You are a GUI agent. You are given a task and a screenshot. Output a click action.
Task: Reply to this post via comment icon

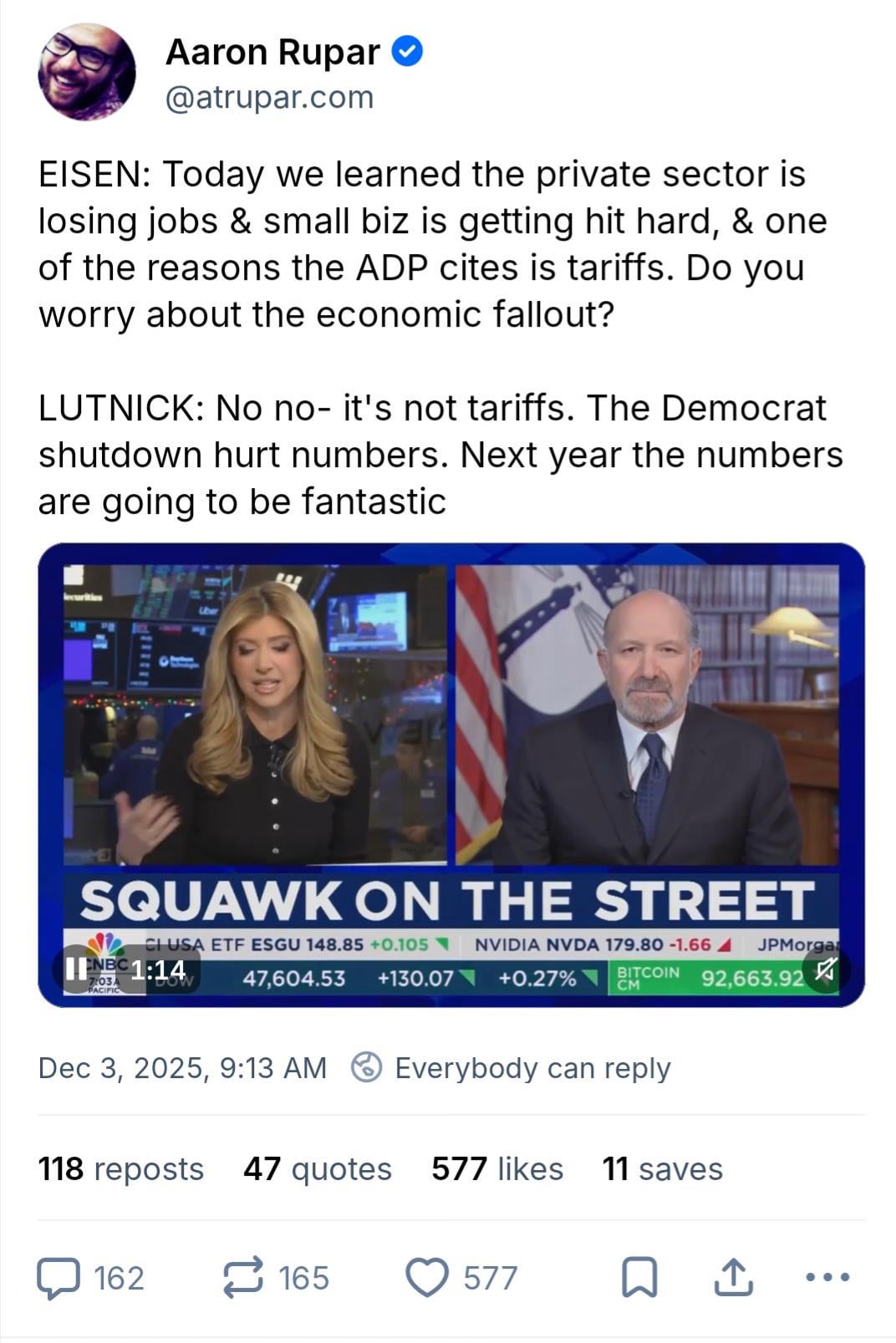(x=59, y=1278)
